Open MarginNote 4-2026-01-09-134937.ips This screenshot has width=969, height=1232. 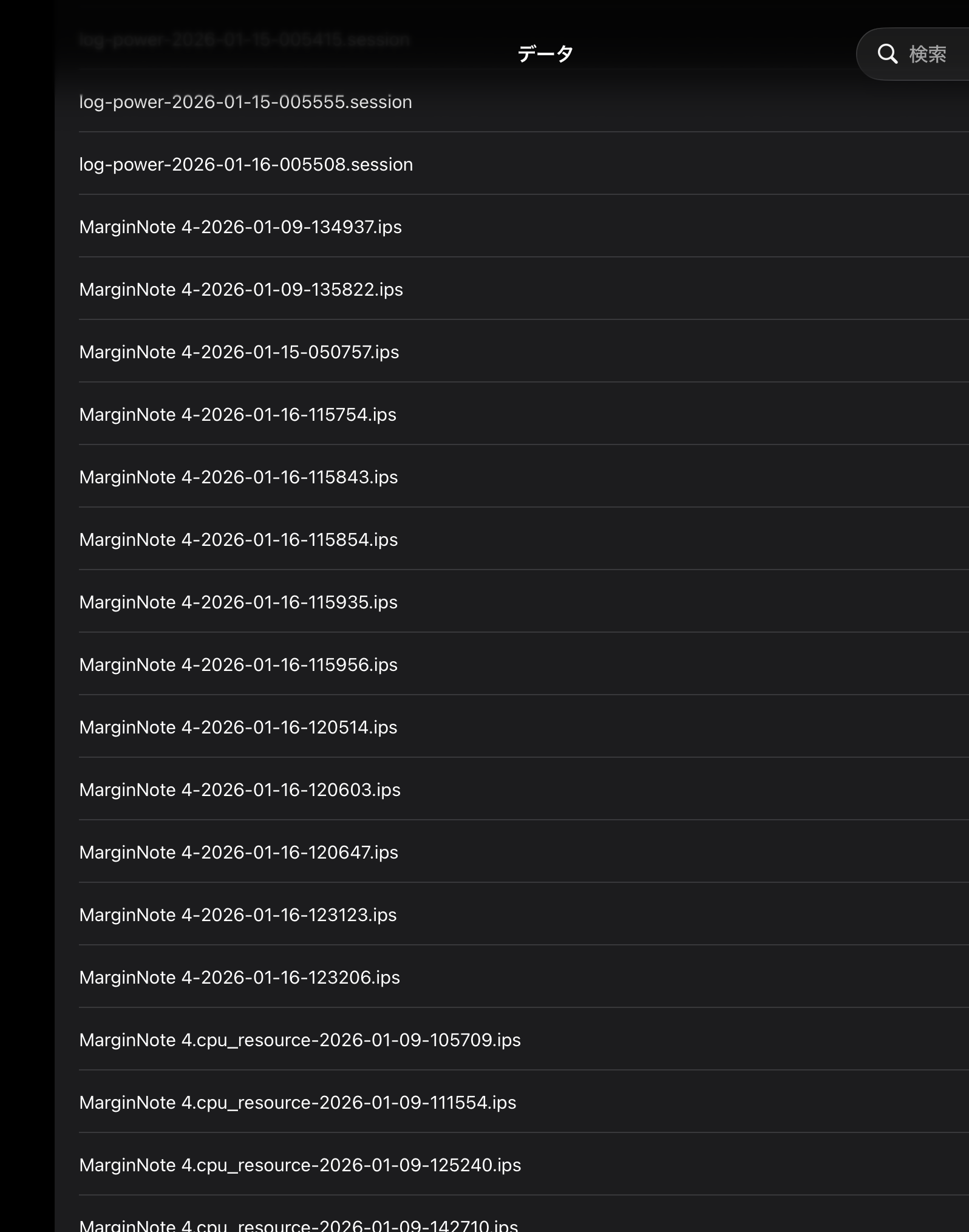coord(240,227)
